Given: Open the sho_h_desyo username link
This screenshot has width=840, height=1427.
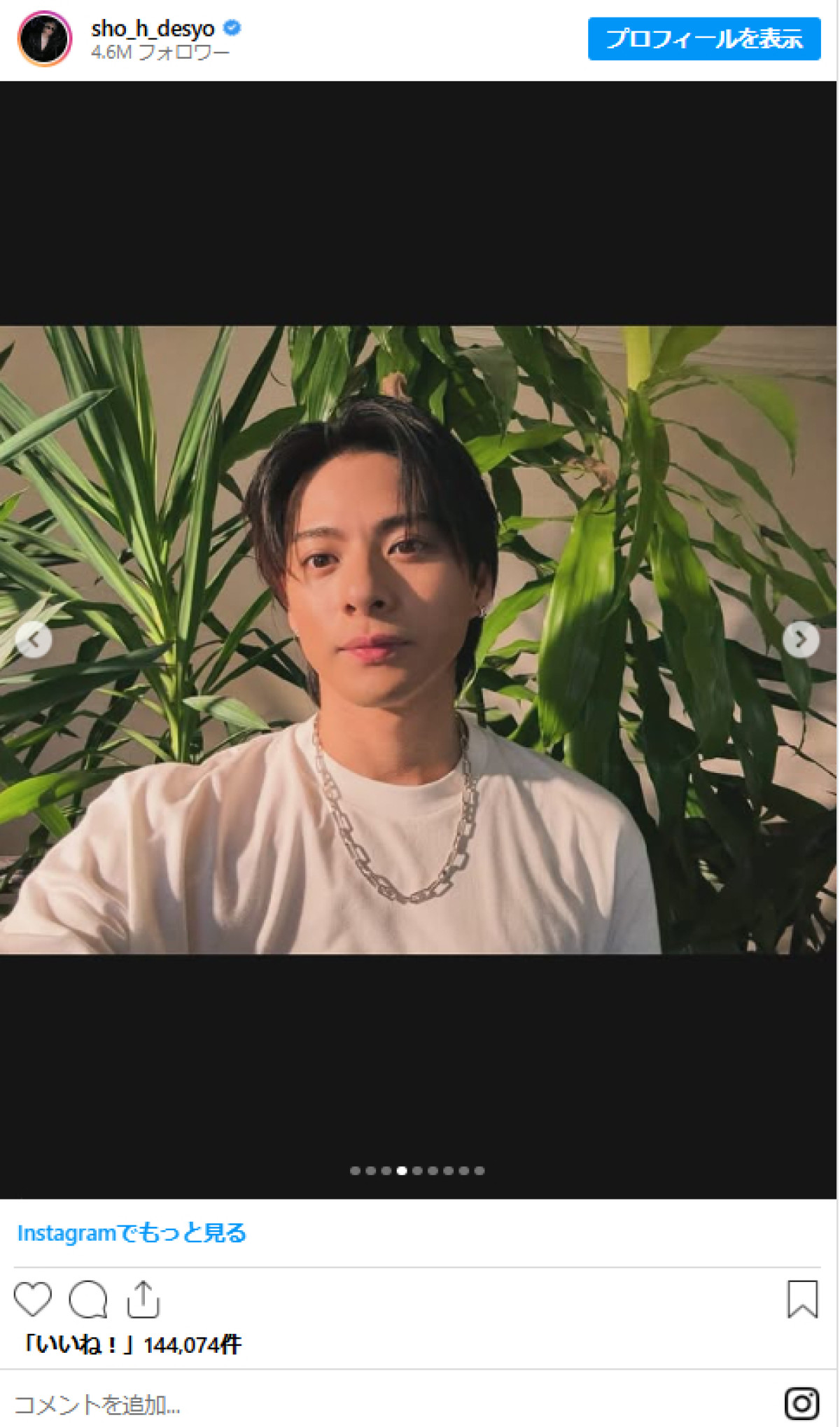Looking at the screenshot, I should (x=153, y=29).
